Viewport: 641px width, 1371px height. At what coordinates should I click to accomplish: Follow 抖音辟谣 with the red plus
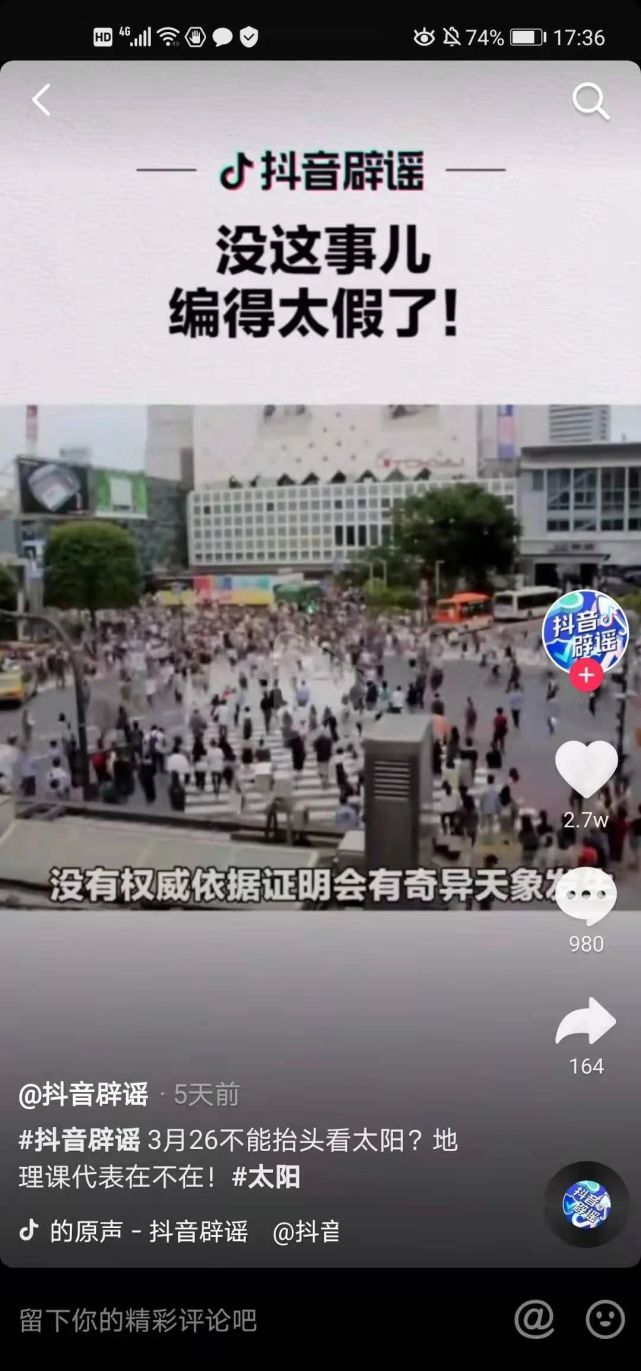(x=585, y=675)
